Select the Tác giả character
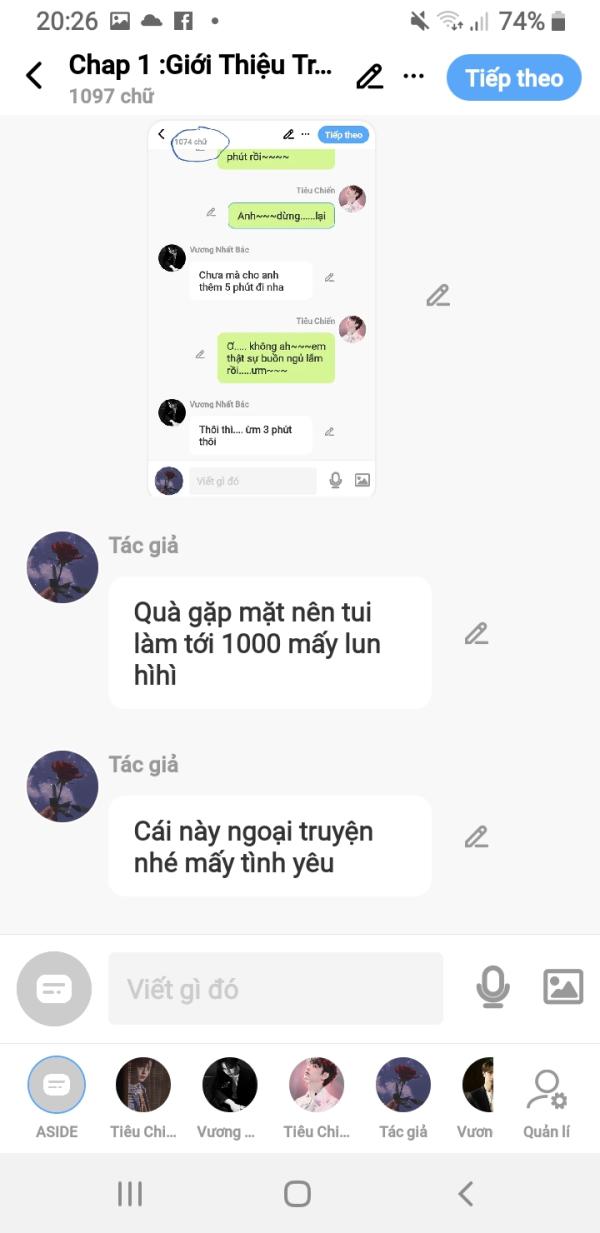 tap(403, 1097)
